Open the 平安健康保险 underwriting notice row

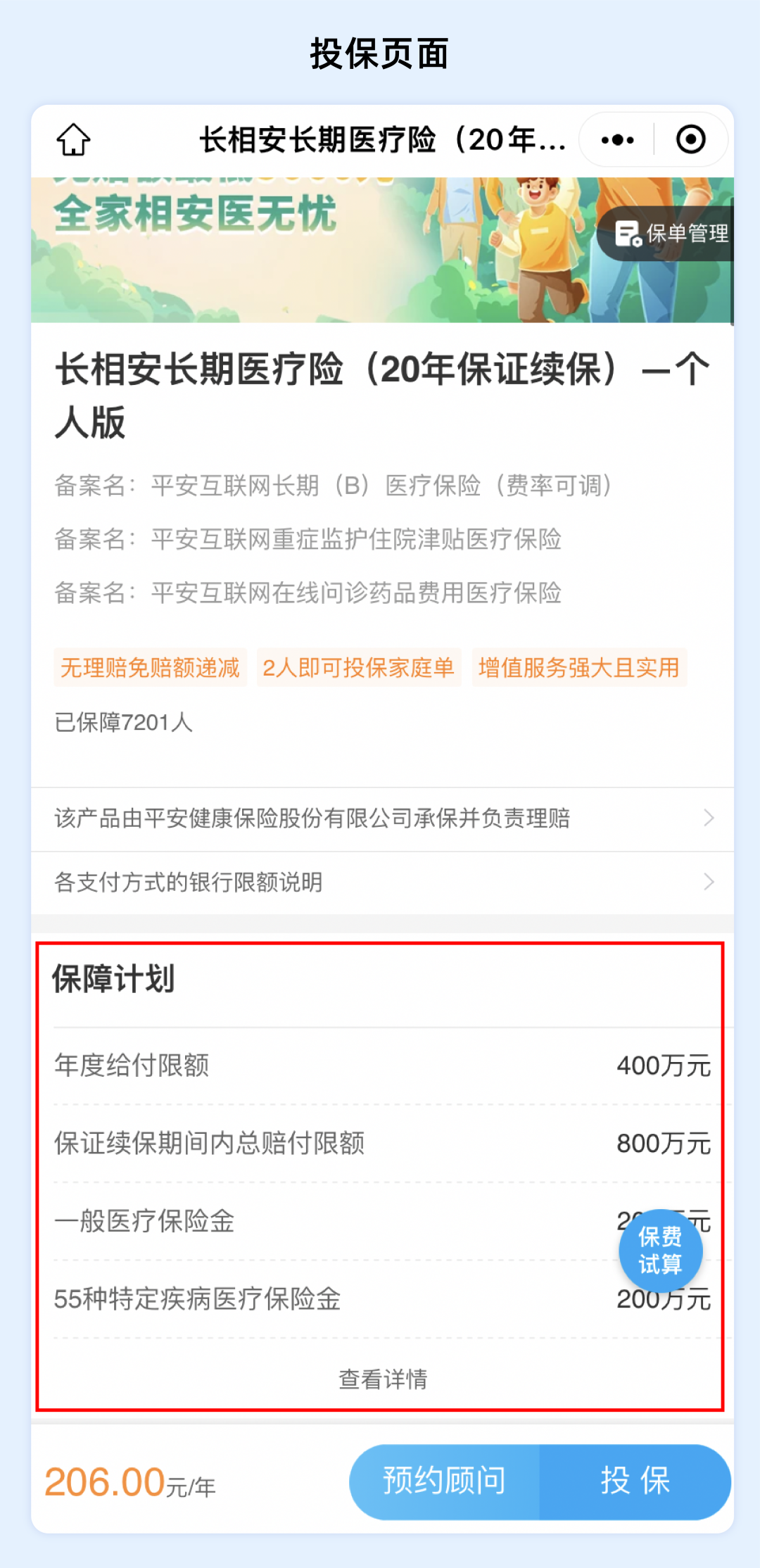pyautogui.click(x=383, y=818)
